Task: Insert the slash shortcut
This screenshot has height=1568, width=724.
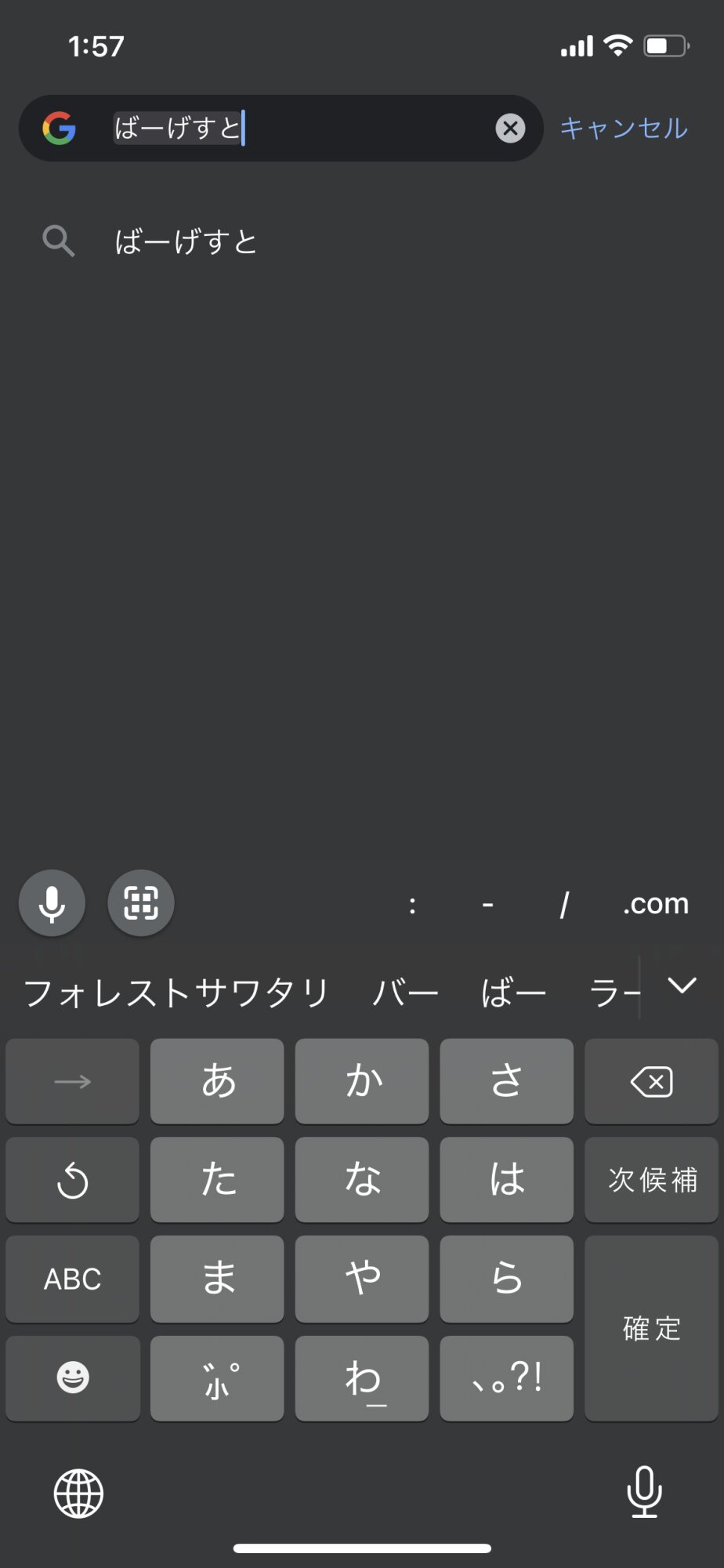Action: (563, 904)
